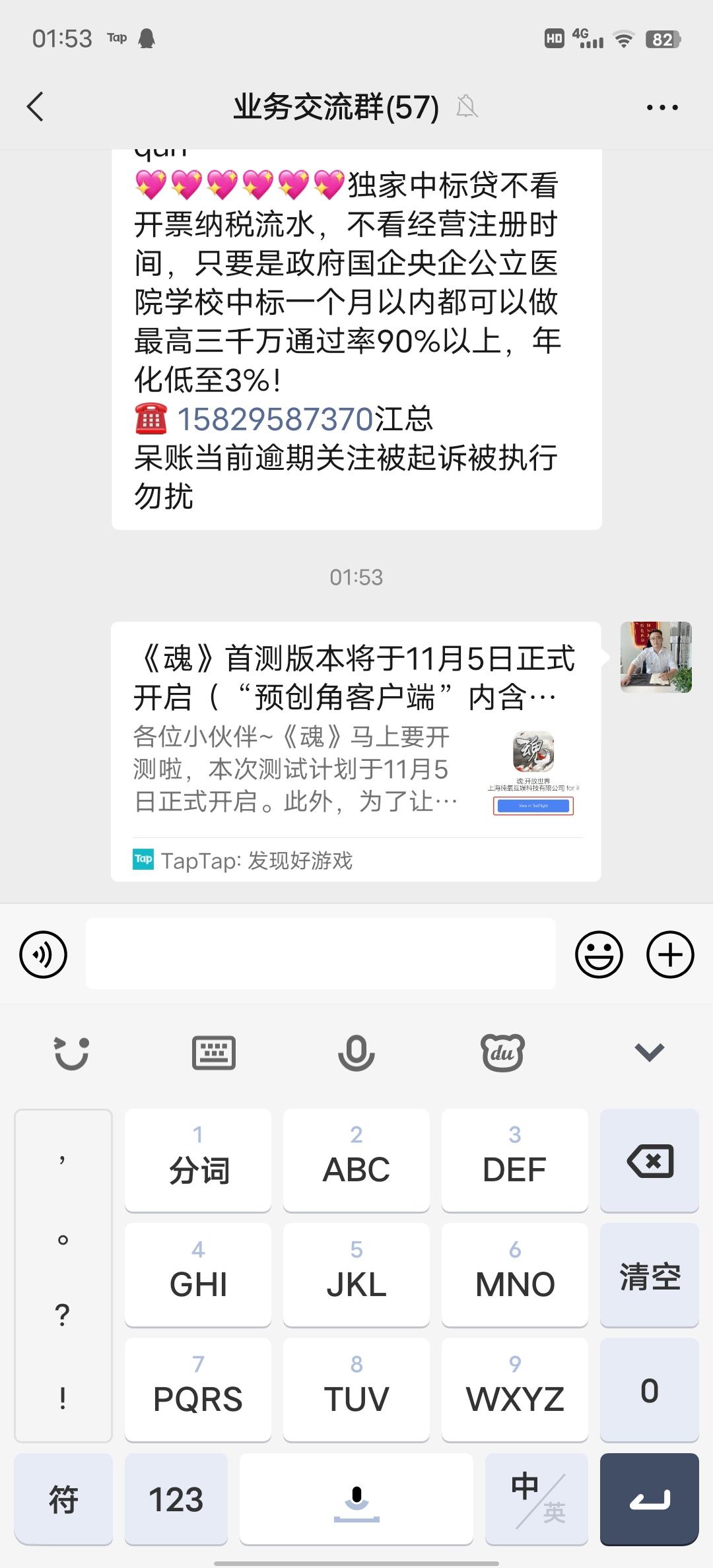Focus the message text field
Image resolution: width=713 pixels, height=1568 pixels.
tap(321, 954)
